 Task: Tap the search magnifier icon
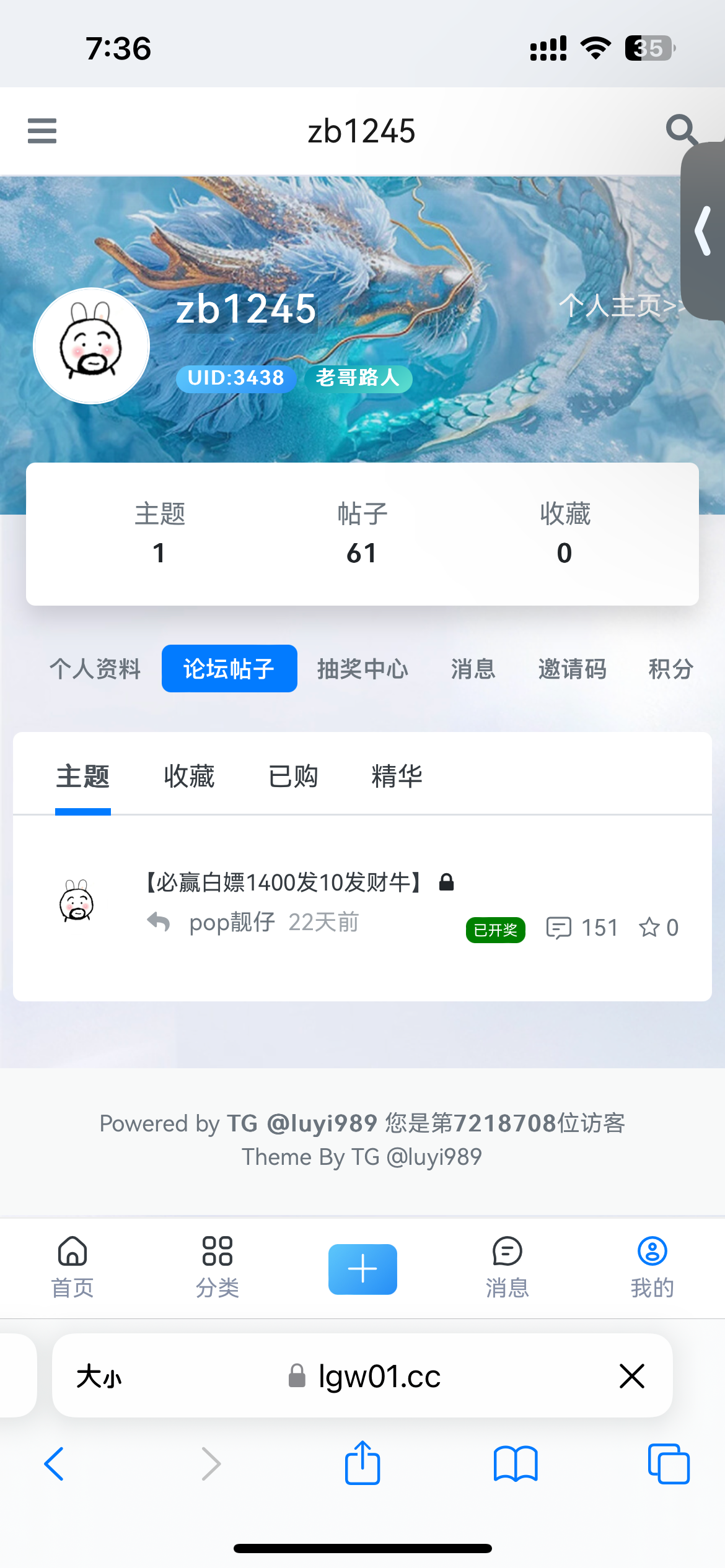[x=680, y=129]
